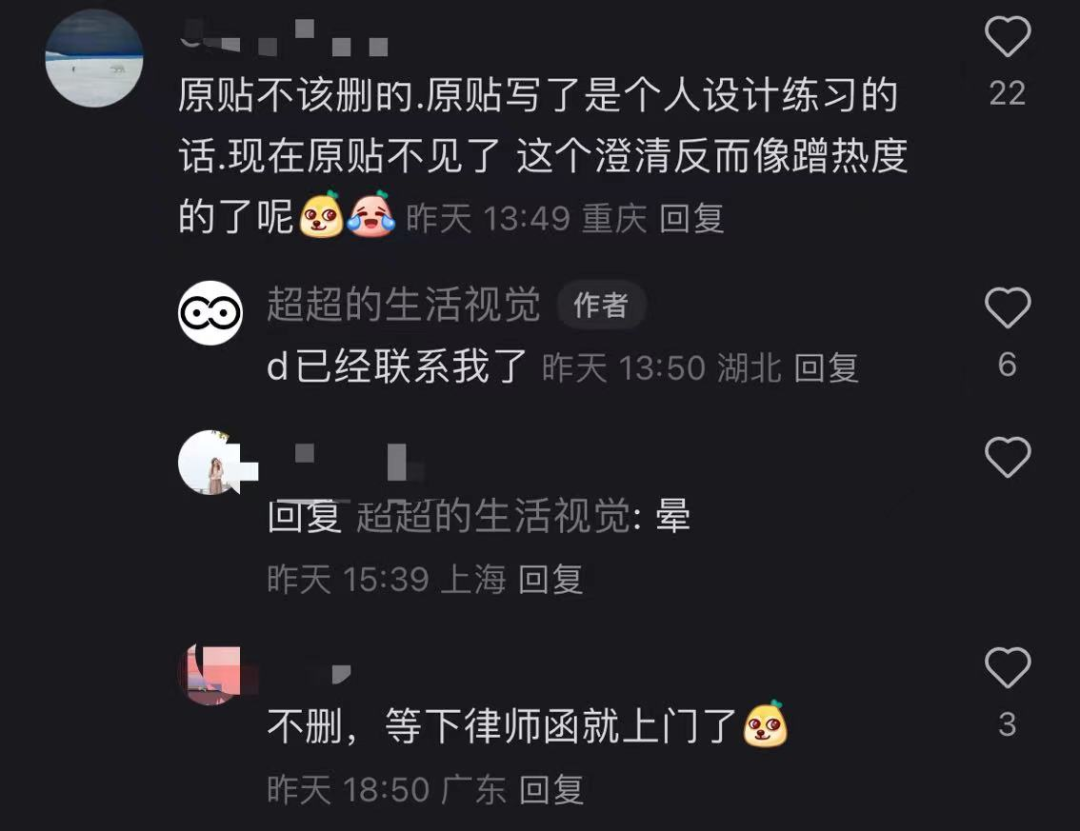1080x831 pixels.
Task: Like the comment about 律师函
Action: [1007, 667]
